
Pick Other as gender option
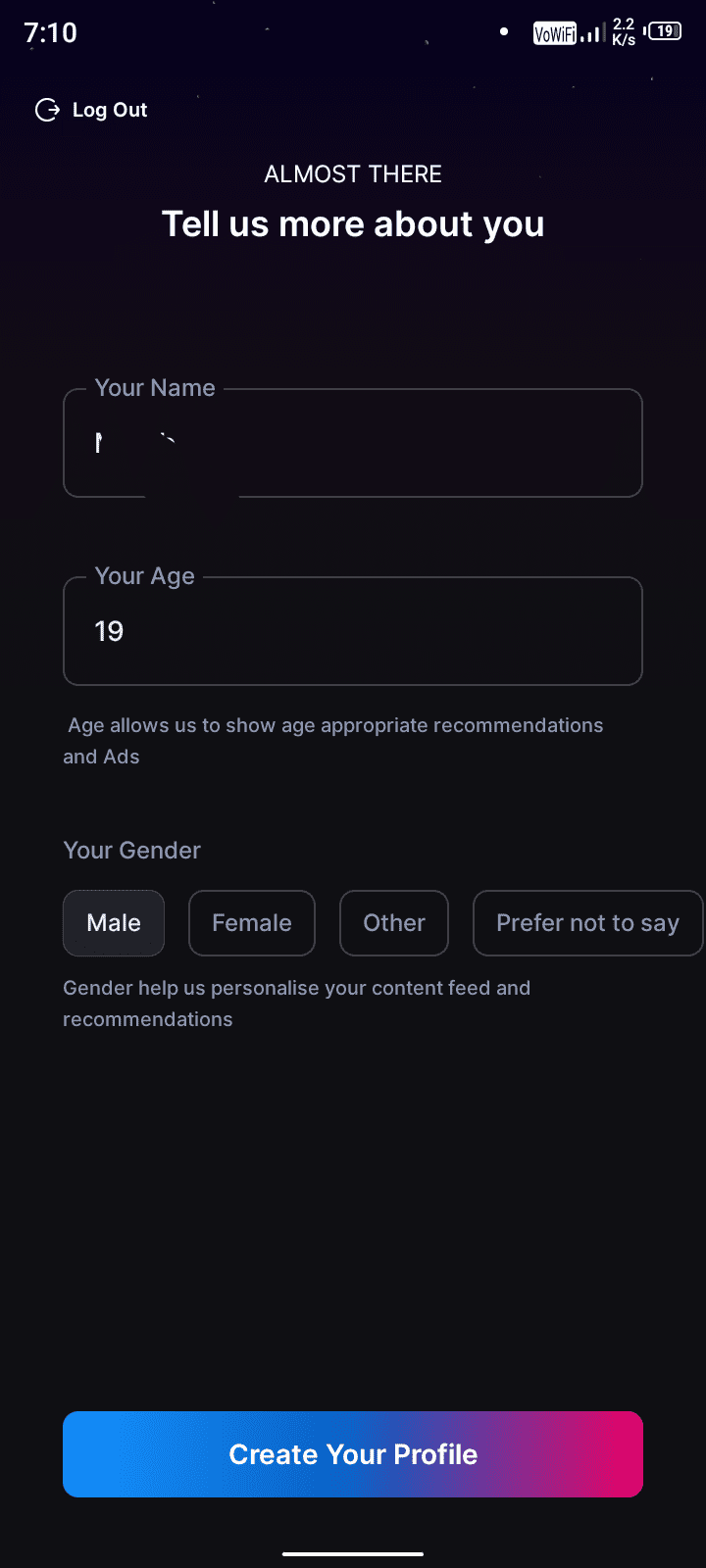pyautogui.click(x=394, y=923)
